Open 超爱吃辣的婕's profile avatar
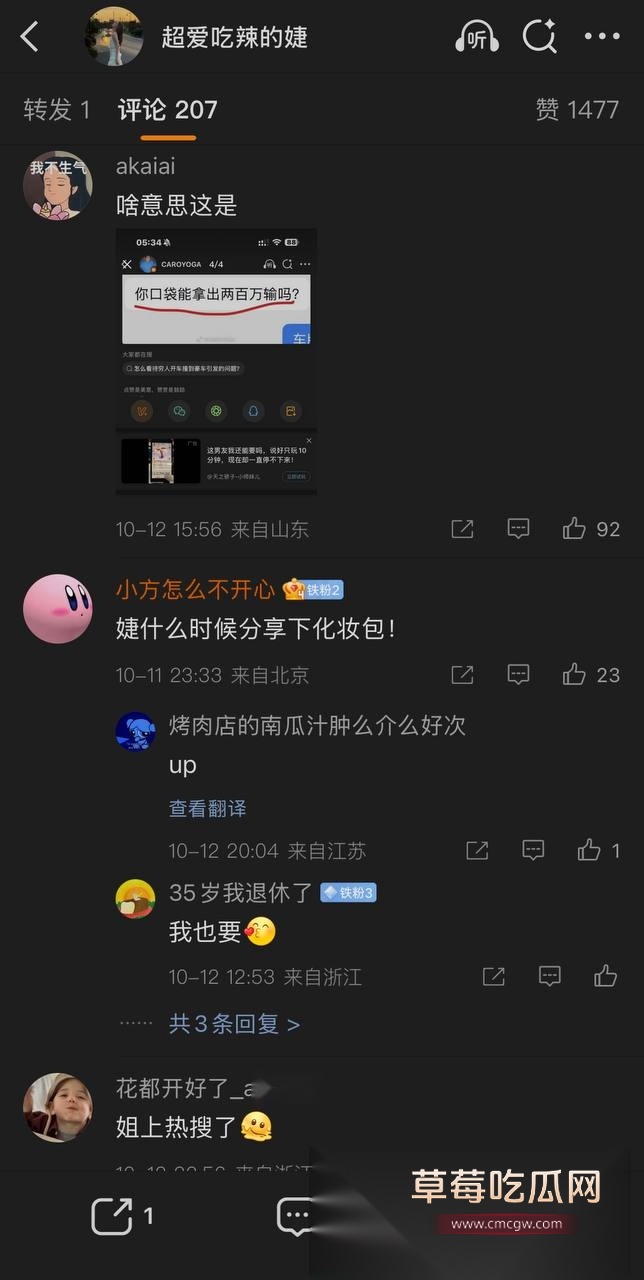Image resolution: width=644 pixels, height=1280 pixels. [113, 37]
